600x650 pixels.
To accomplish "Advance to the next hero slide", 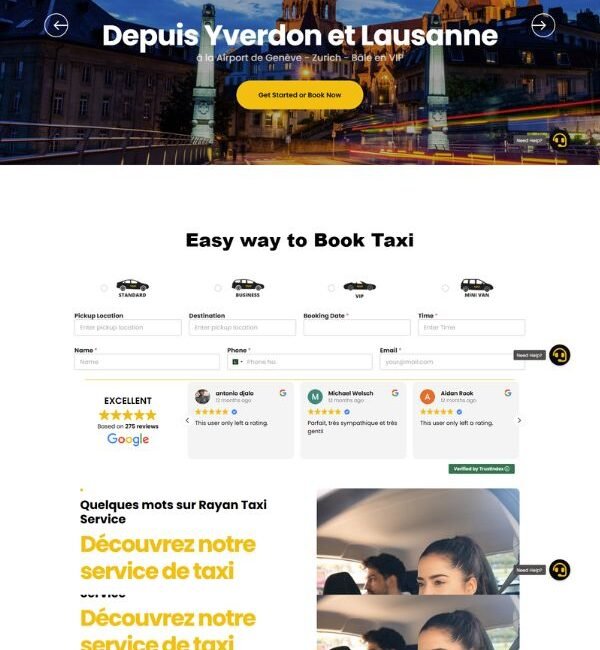I will tap(542, 25).
